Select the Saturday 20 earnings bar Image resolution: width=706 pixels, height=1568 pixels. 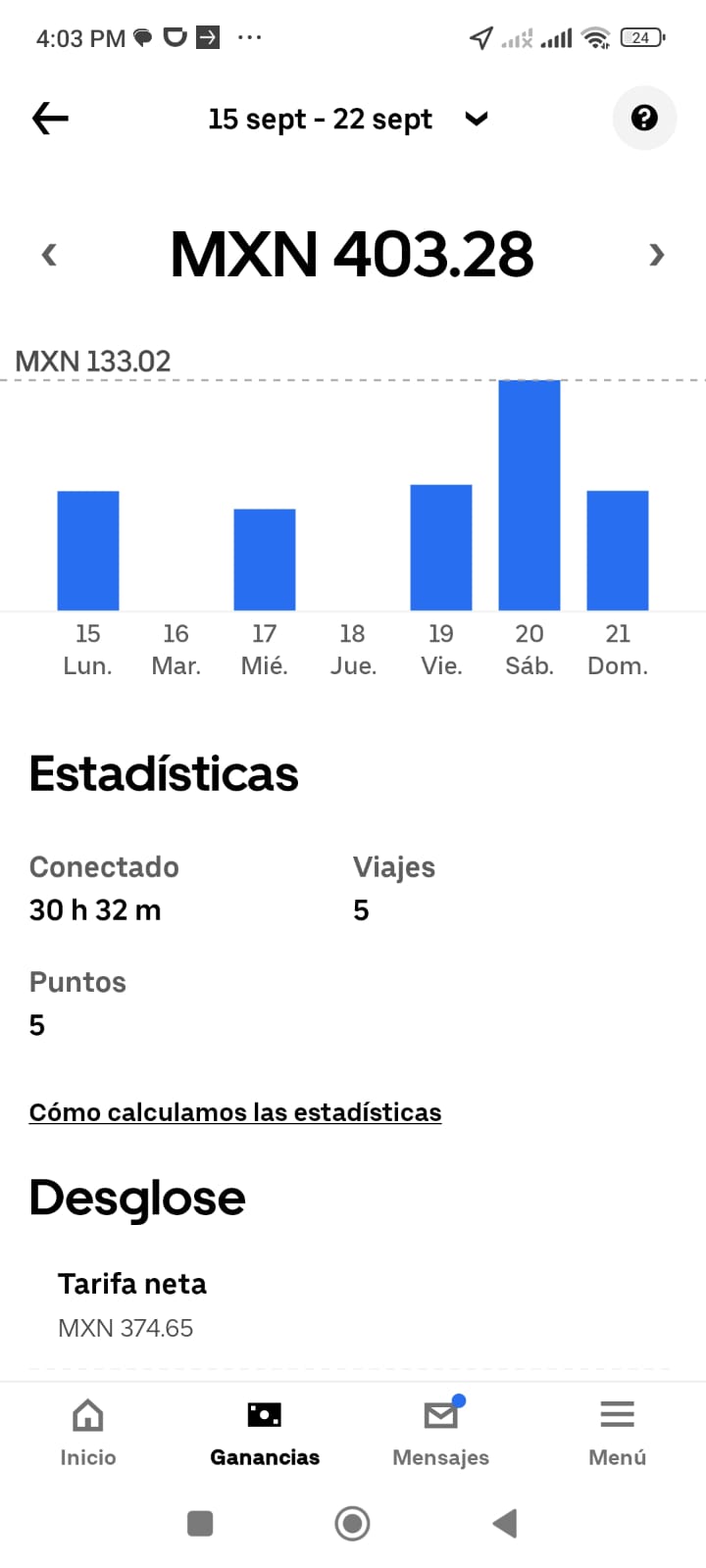(x=529, y=495)
